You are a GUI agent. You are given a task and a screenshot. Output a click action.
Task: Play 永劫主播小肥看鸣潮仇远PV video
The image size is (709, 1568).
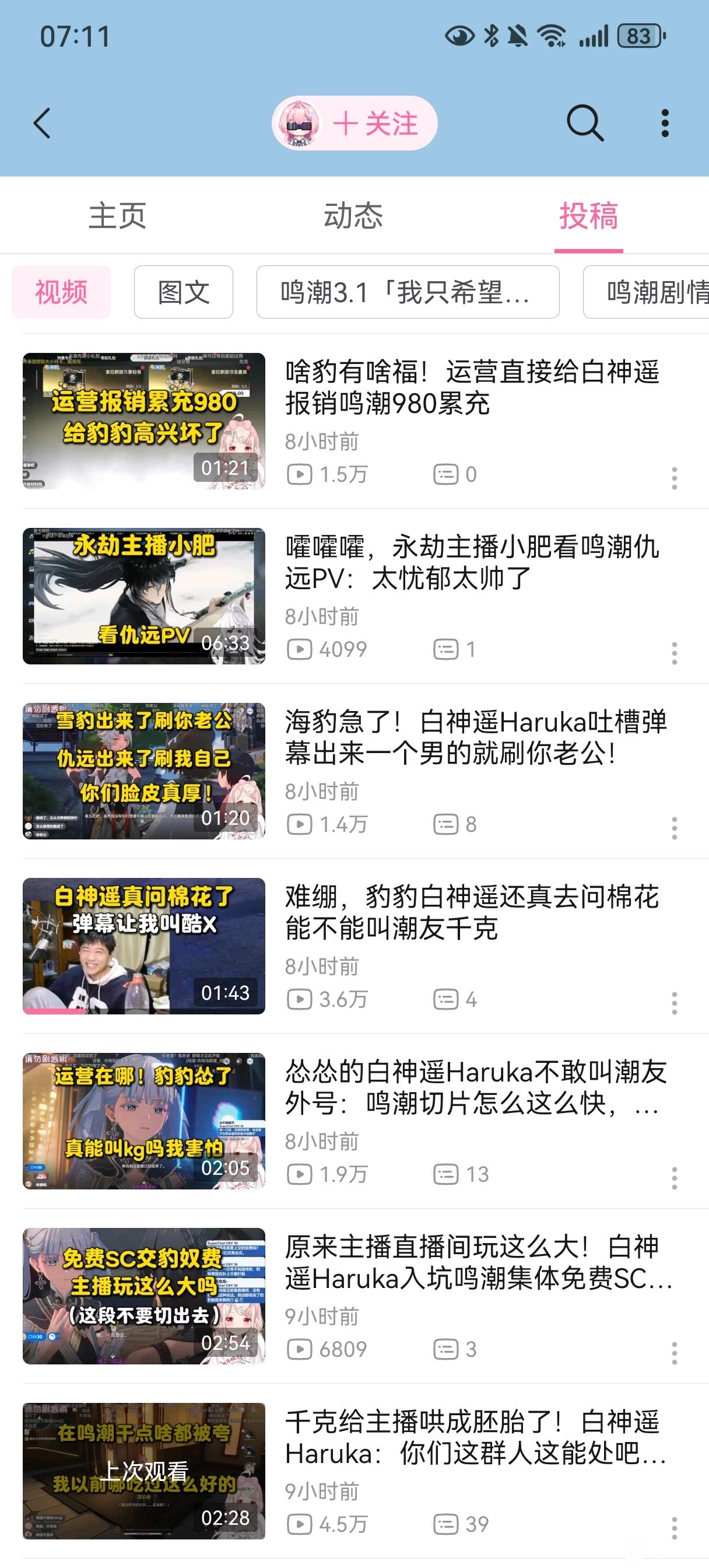(471, 562)
